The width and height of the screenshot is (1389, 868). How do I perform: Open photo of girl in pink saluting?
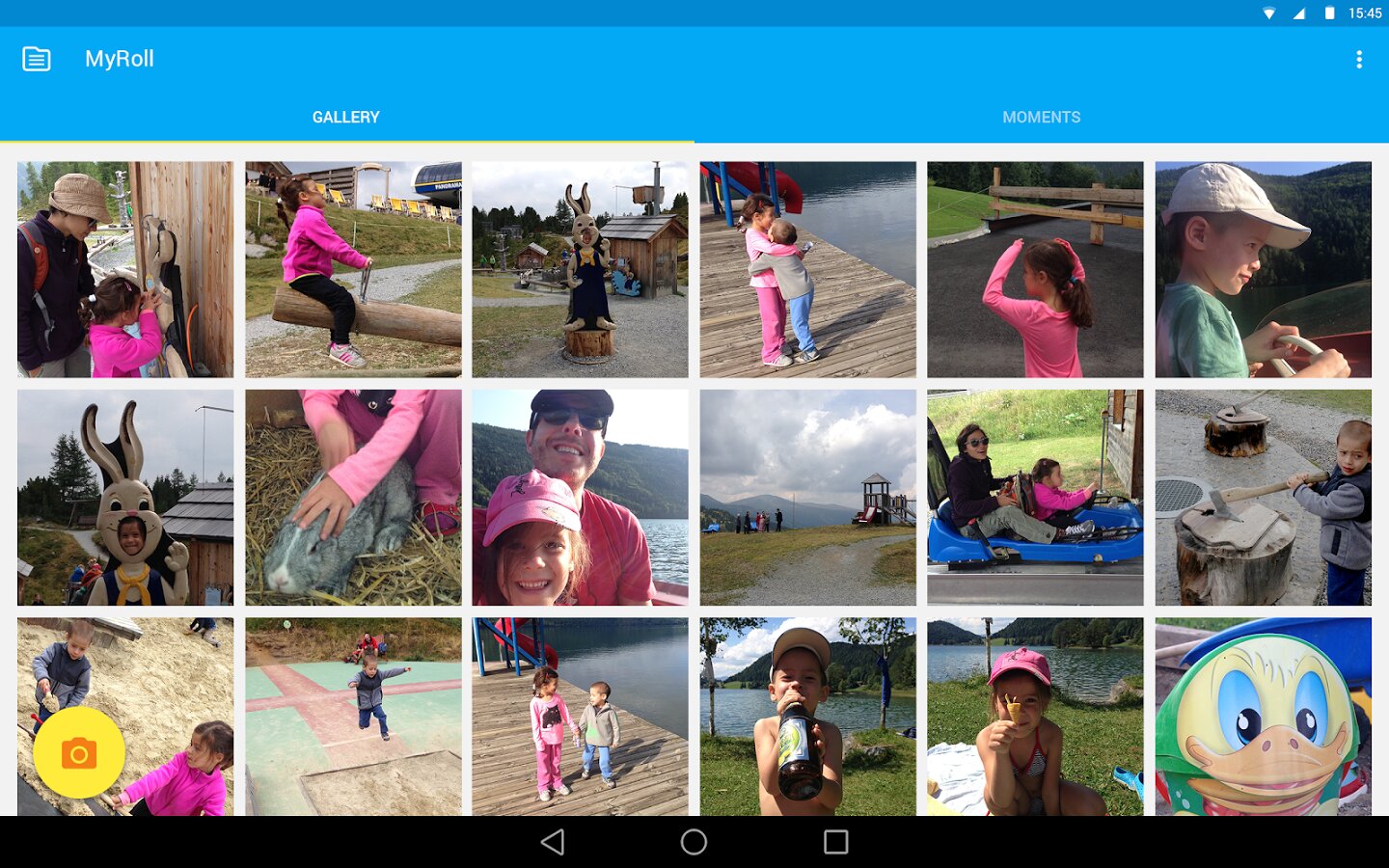1035,269
